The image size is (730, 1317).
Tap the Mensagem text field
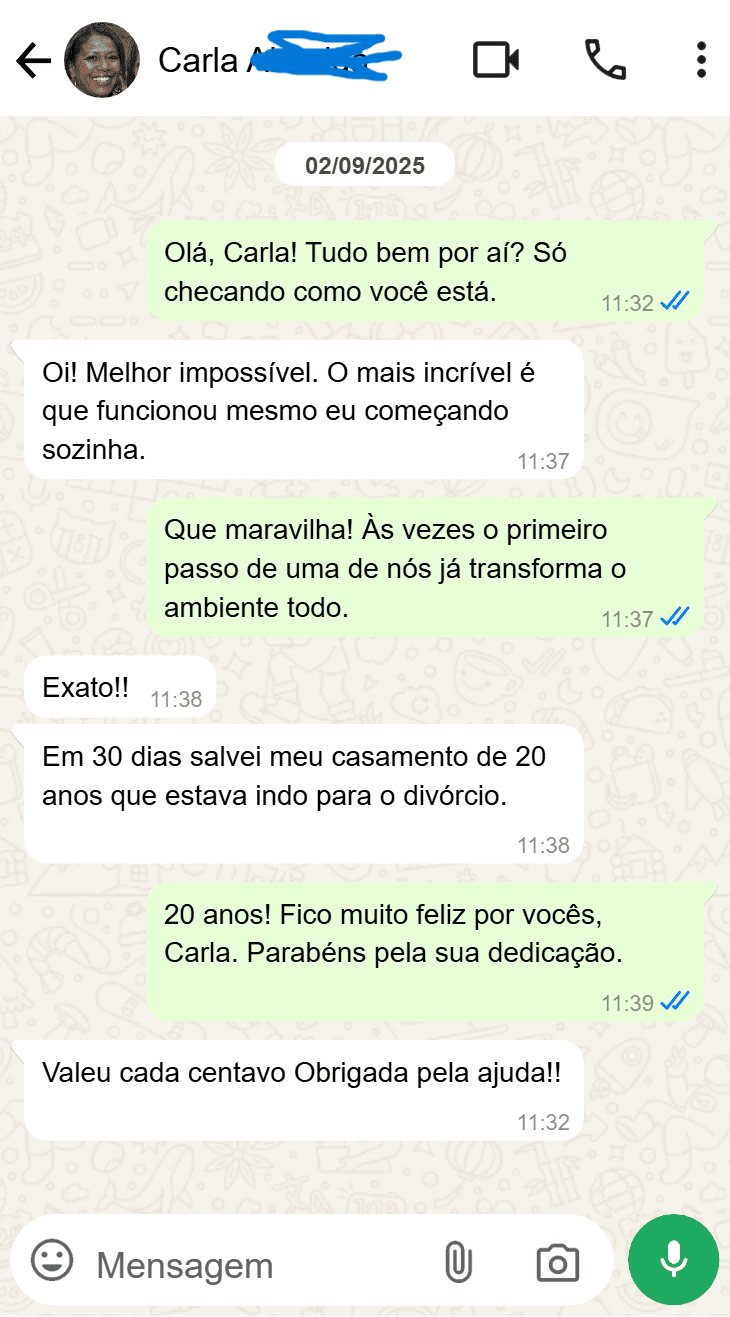pos(250,1265)
